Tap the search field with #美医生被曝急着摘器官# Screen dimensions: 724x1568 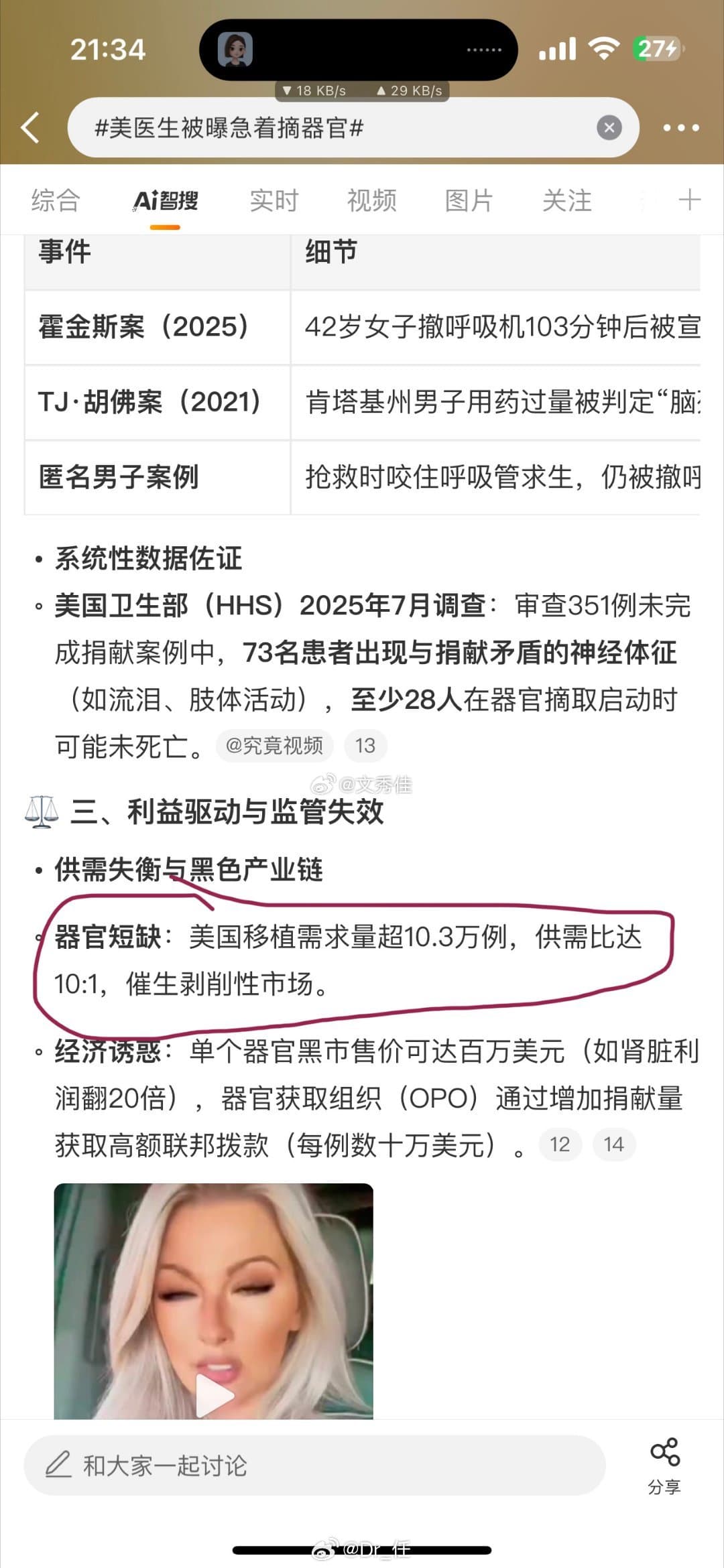point(353,127)
